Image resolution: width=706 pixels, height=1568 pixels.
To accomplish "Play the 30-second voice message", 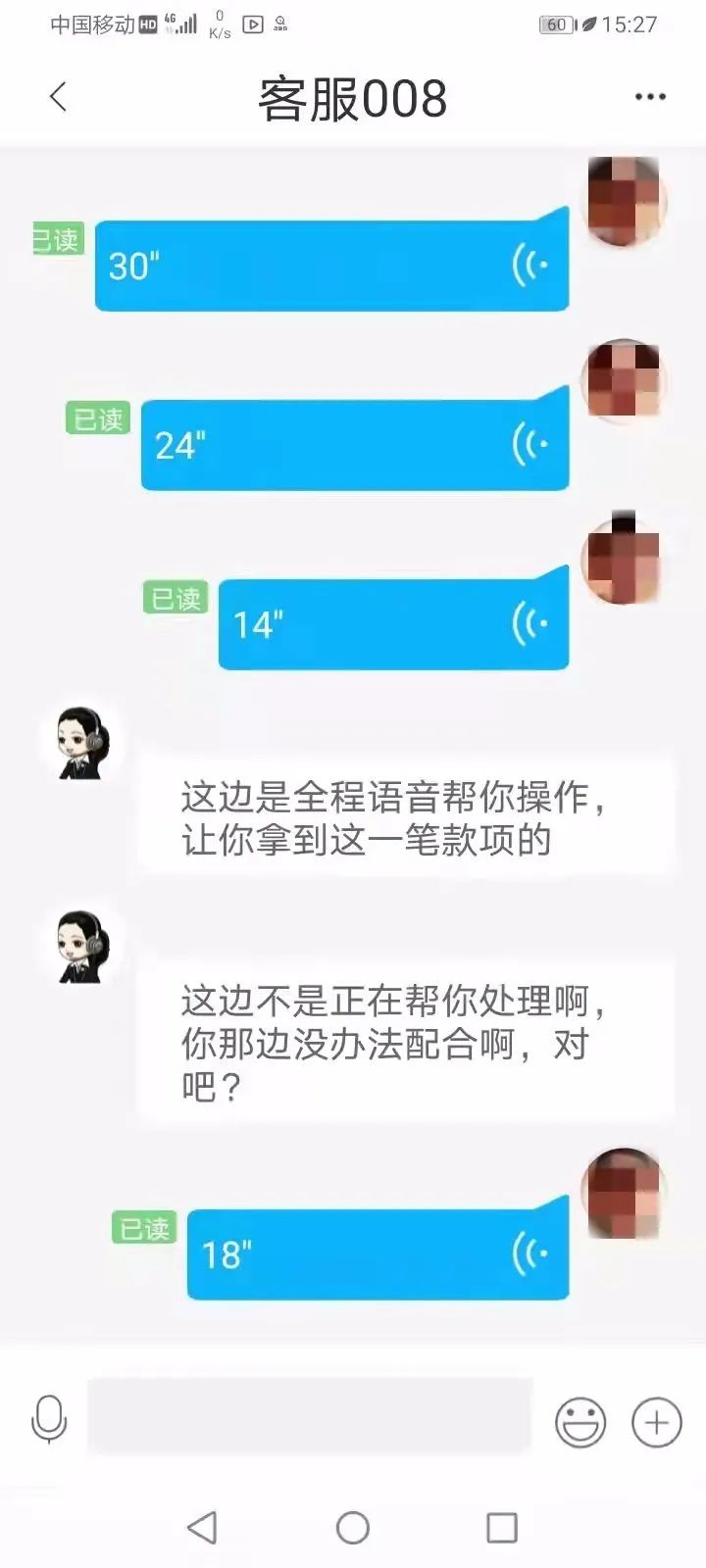I will coord(331,266).
